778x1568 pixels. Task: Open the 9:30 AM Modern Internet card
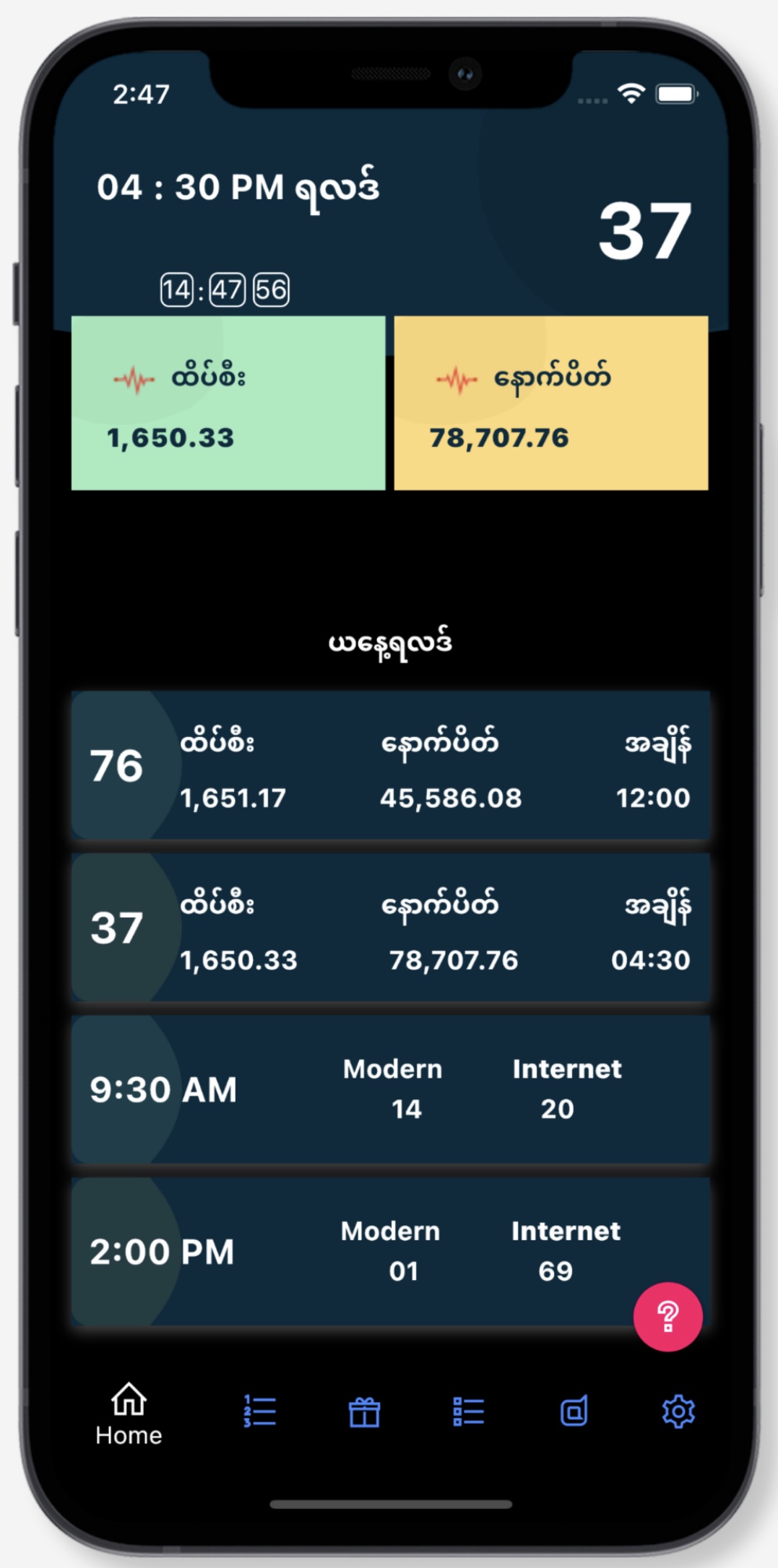[x=390, y=1089]
